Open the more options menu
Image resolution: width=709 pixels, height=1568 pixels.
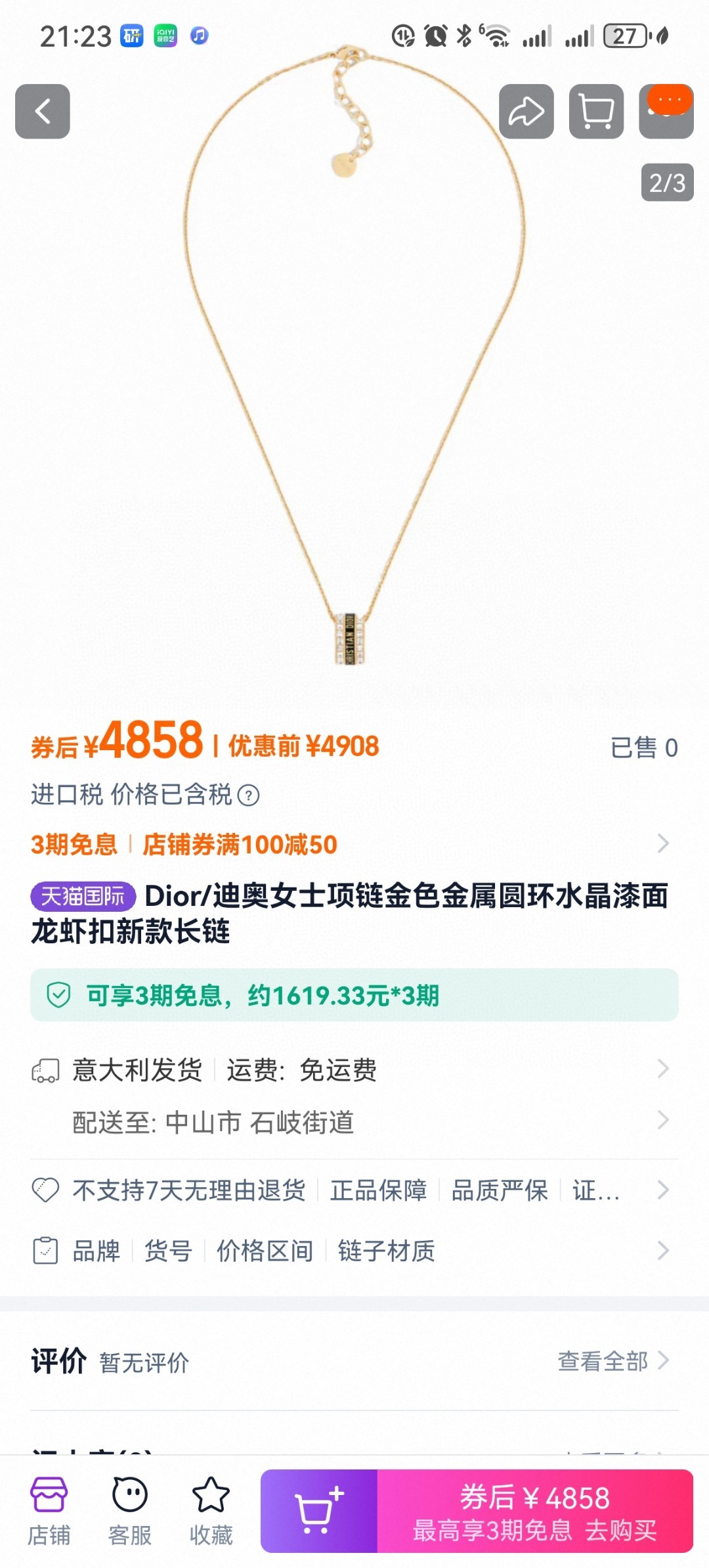tap(666, 111)
